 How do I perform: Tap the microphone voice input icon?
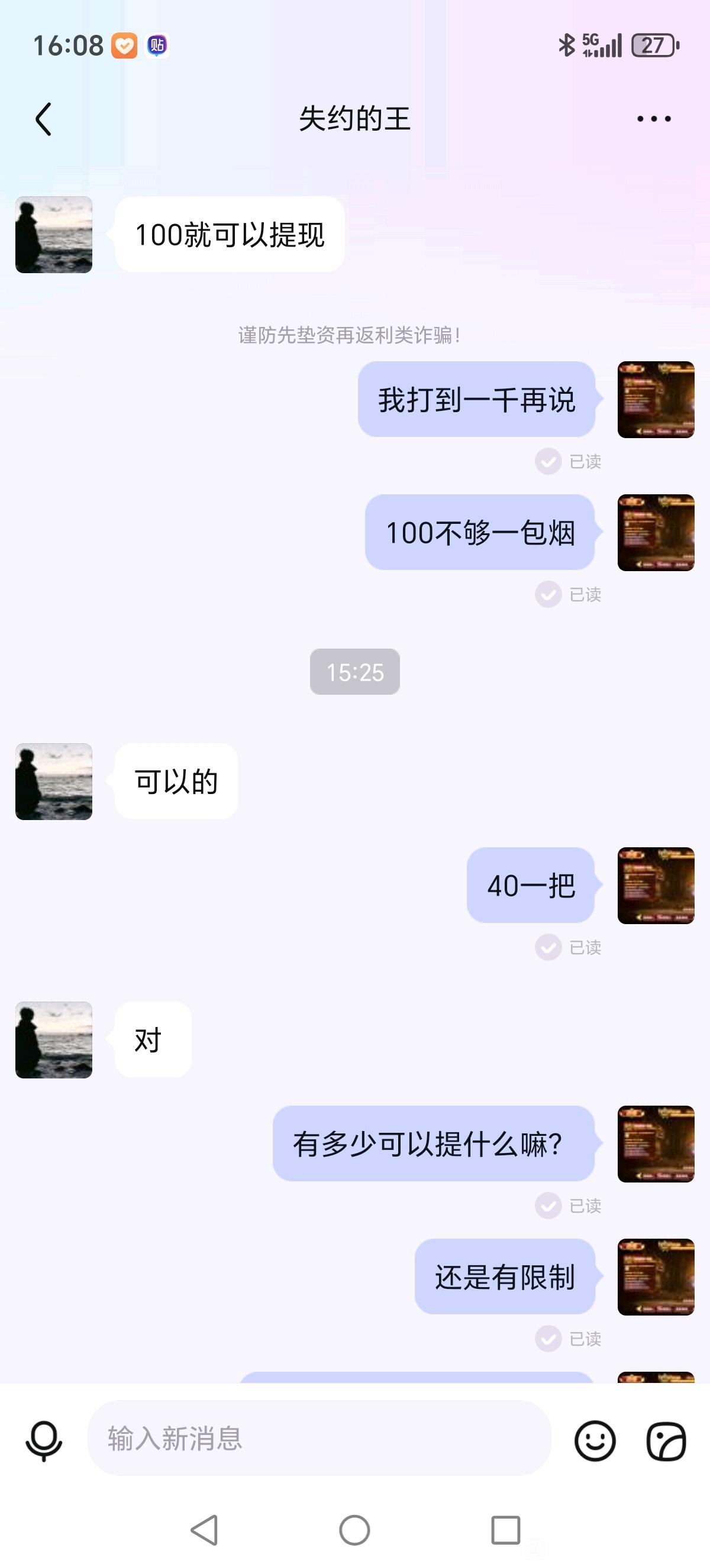pyautogui.click(x=44, y=1440)
